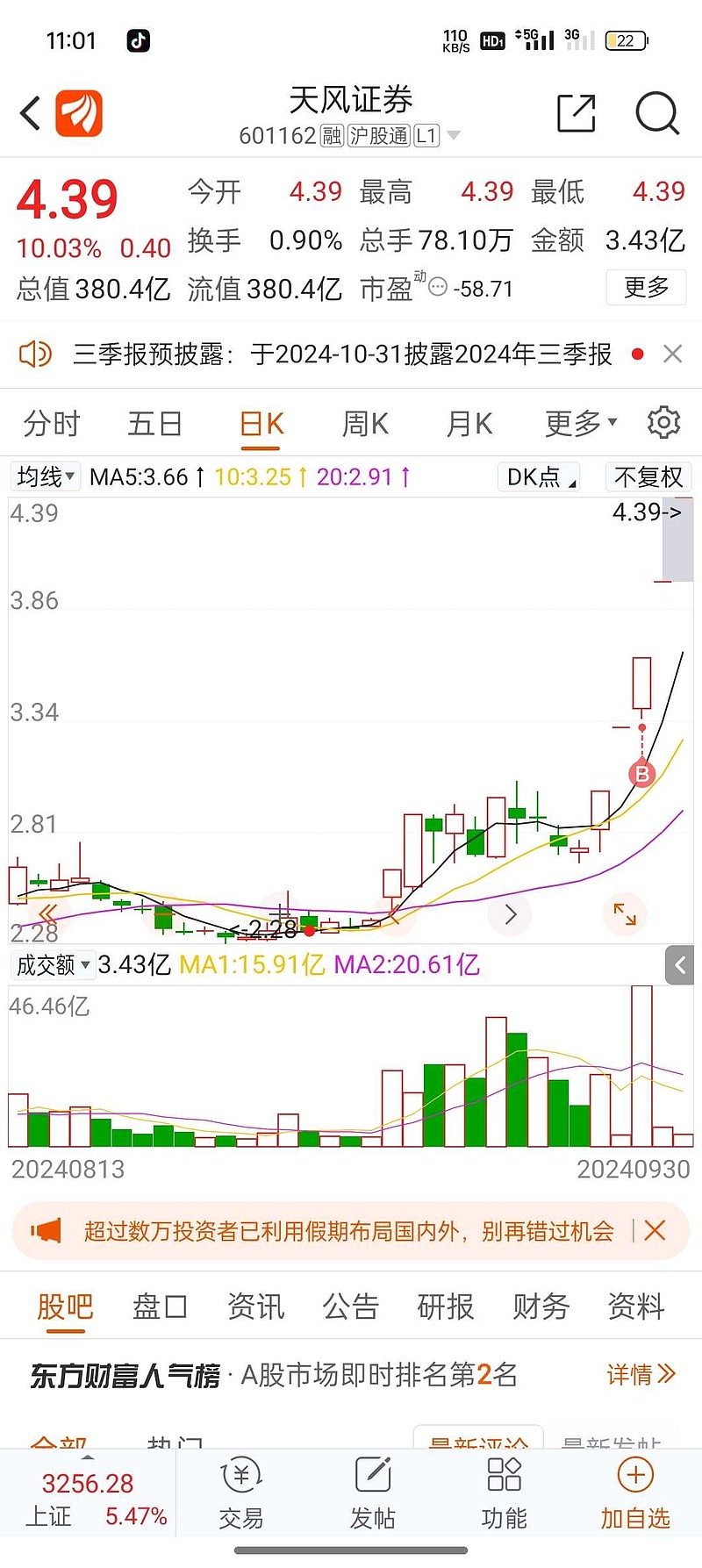The image size is (702, 1568).
Task: Dismiss the 三季报预披露 notice
Action: [673, 354]
